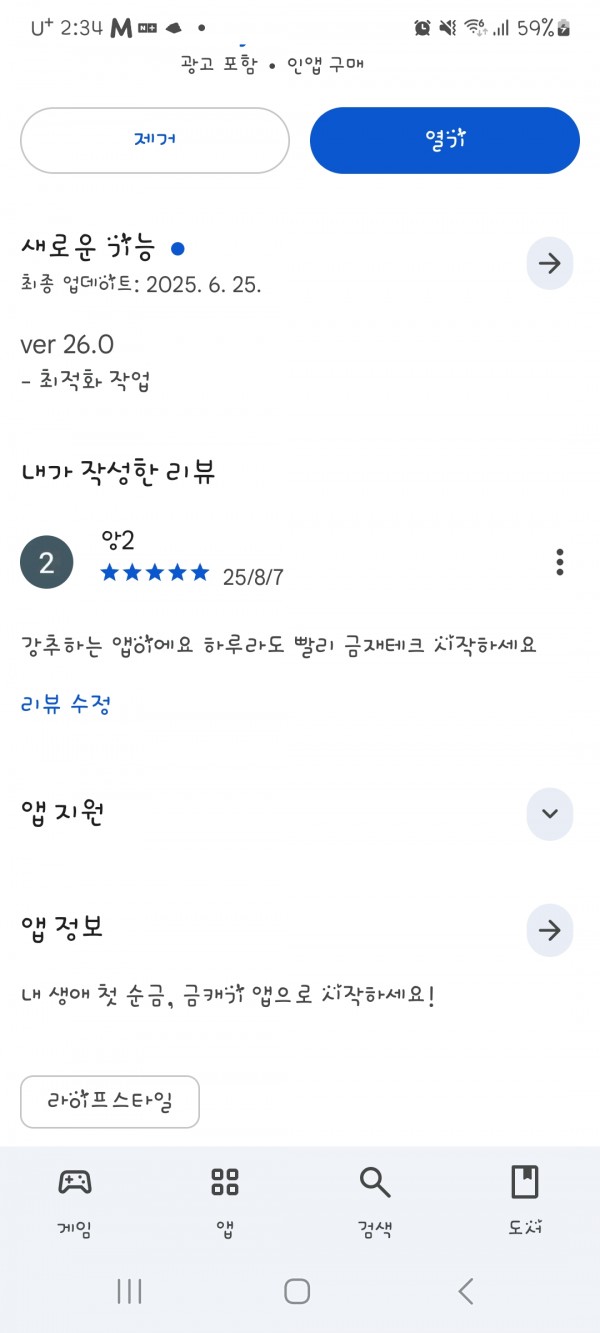
Task: Switch to the 앱 tab
Action: (225, 1201)
